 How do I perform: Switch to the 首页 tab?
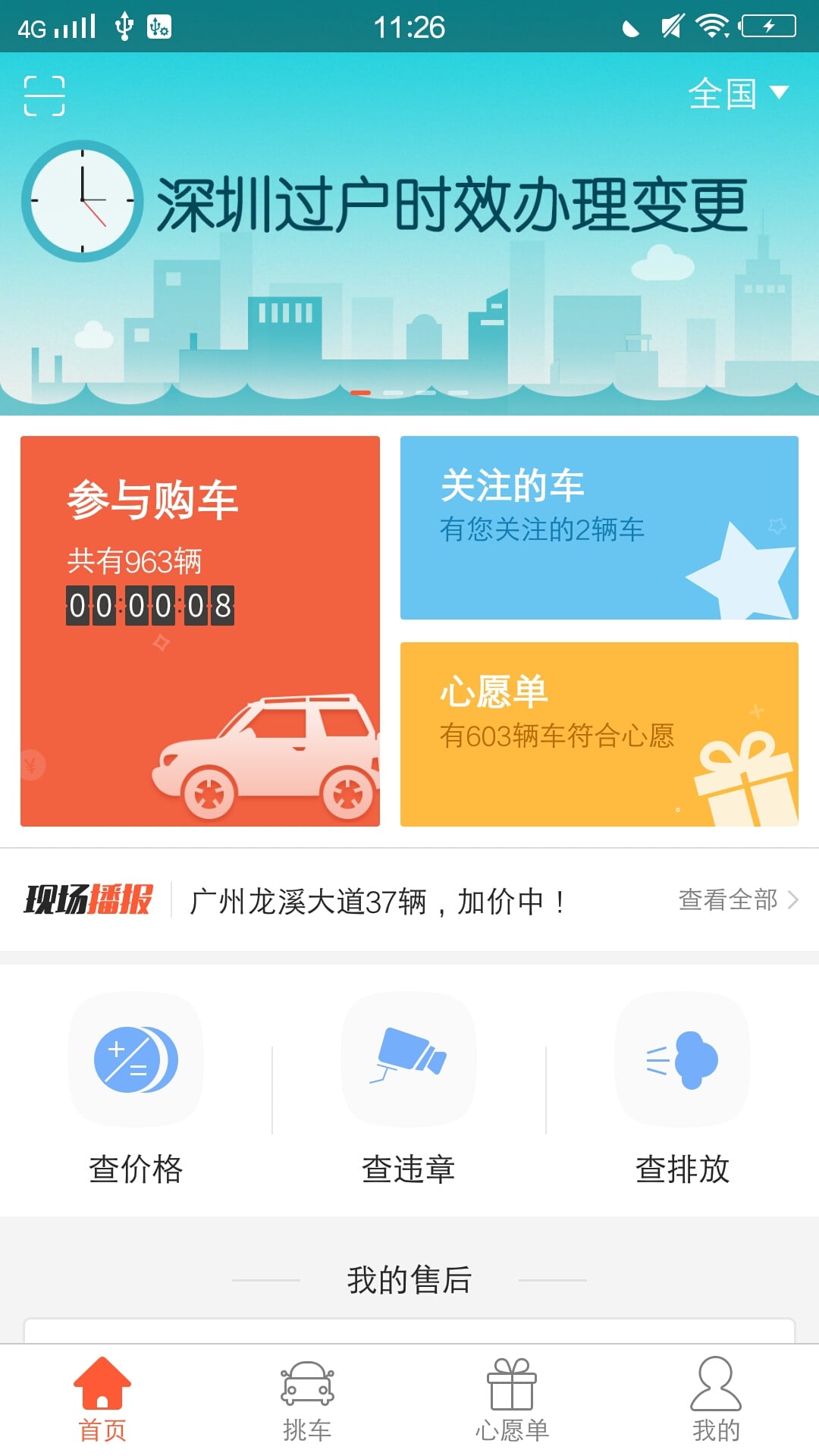[x=102, y=1400]
